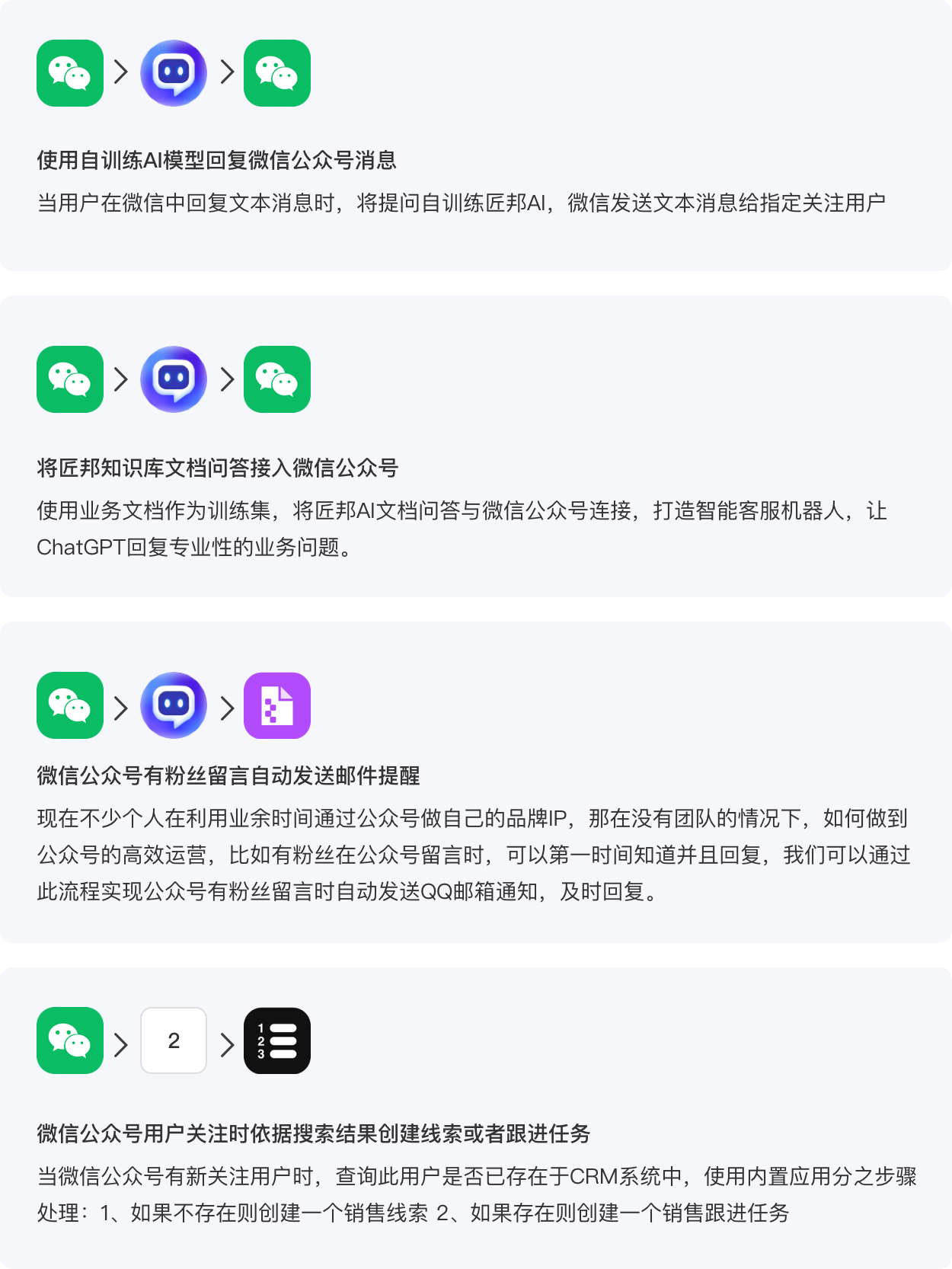952x1269 pixels.
Task: Open the 使用自训练AI模型回复微信公众号消息 template card
Action: [x=217, y=161]
